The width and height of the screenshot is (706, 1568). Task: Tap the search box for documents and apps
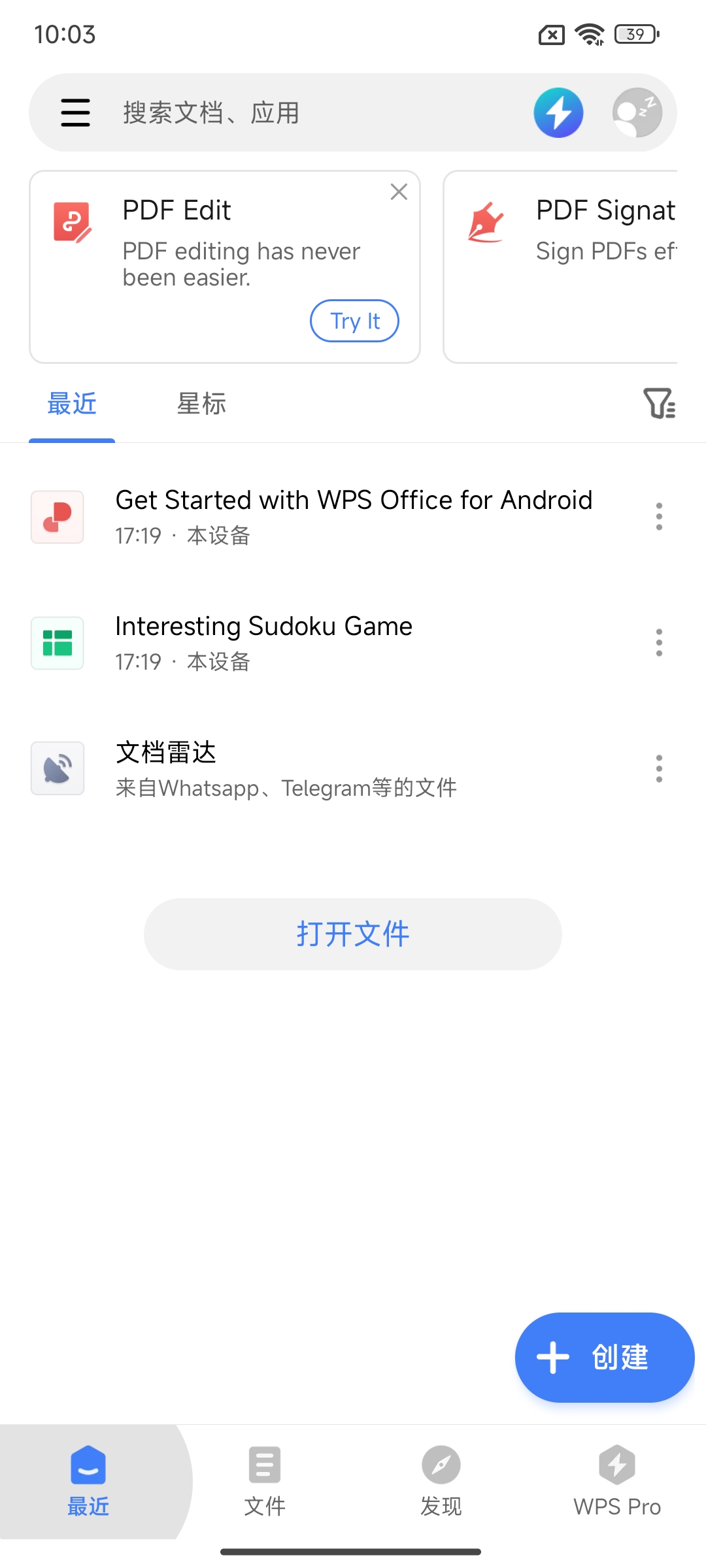pyautogui.click(x=294, y=112)
